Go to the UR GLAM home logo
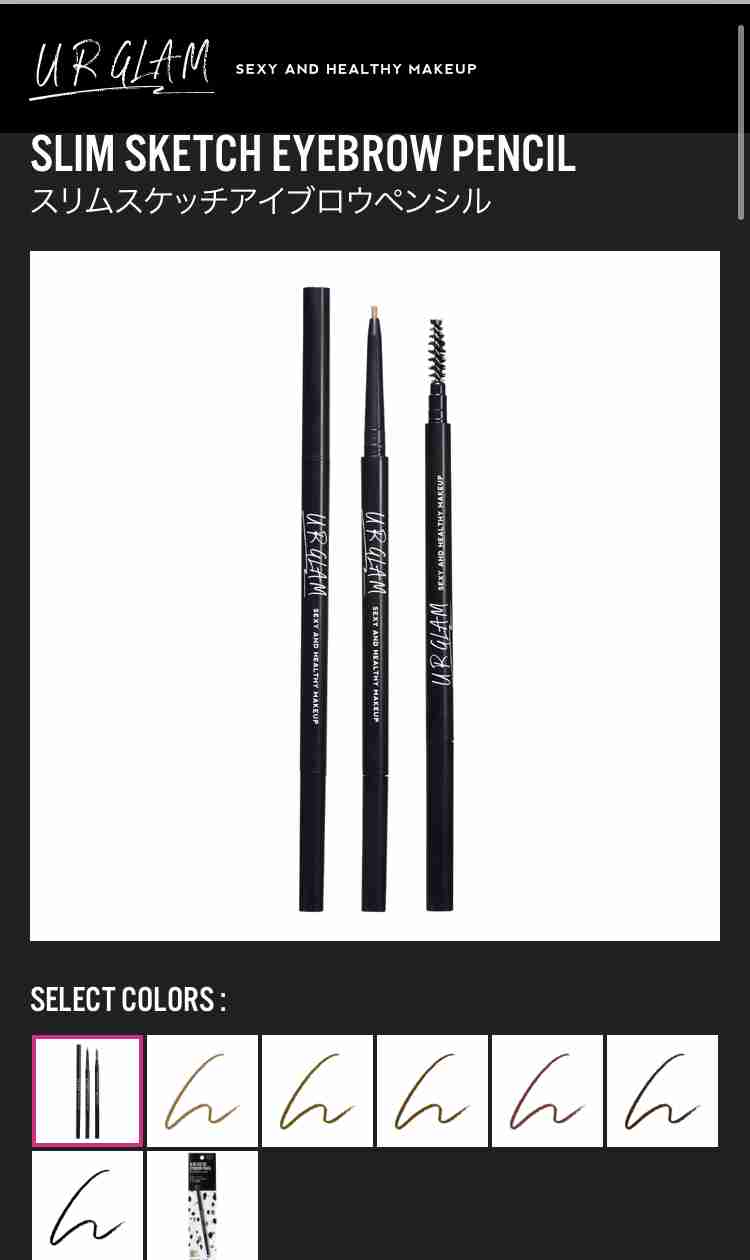This screenshot has height=1260, width=750. click(x=122, y=69)
